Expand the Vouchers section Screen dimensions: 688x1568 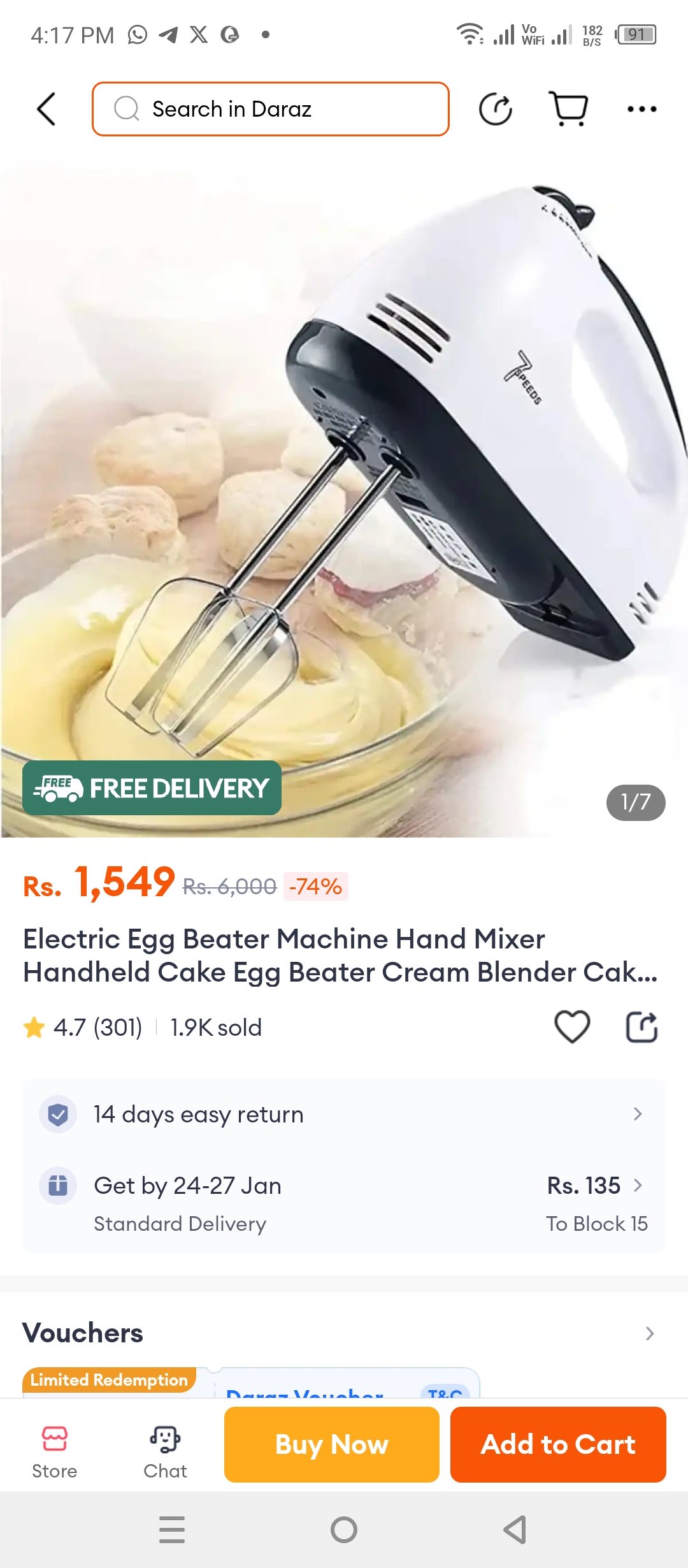649,1333
